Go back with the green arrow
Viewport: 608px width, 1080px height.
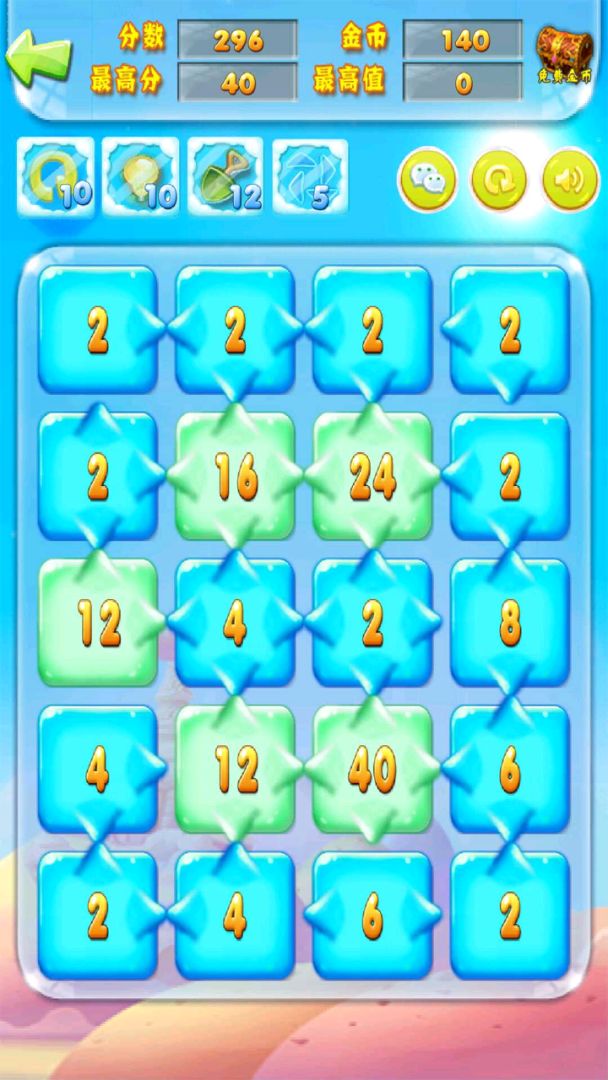38,57
